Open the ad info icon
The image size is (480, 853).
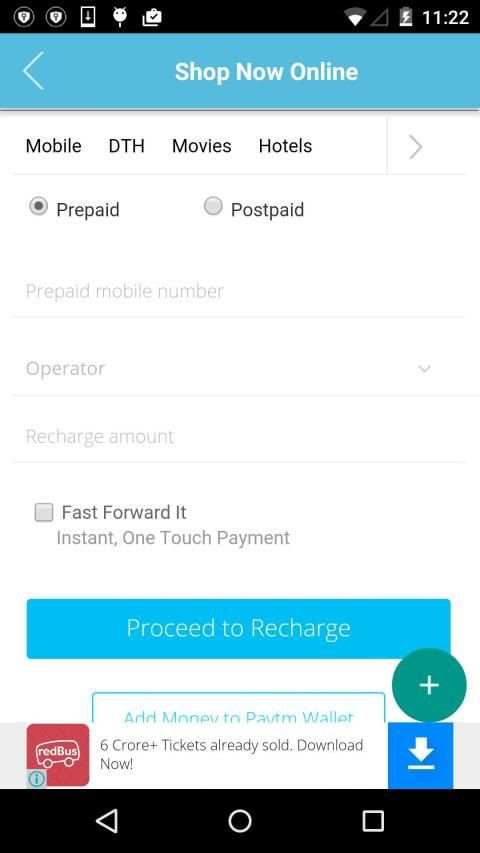(x=36, y=780)
